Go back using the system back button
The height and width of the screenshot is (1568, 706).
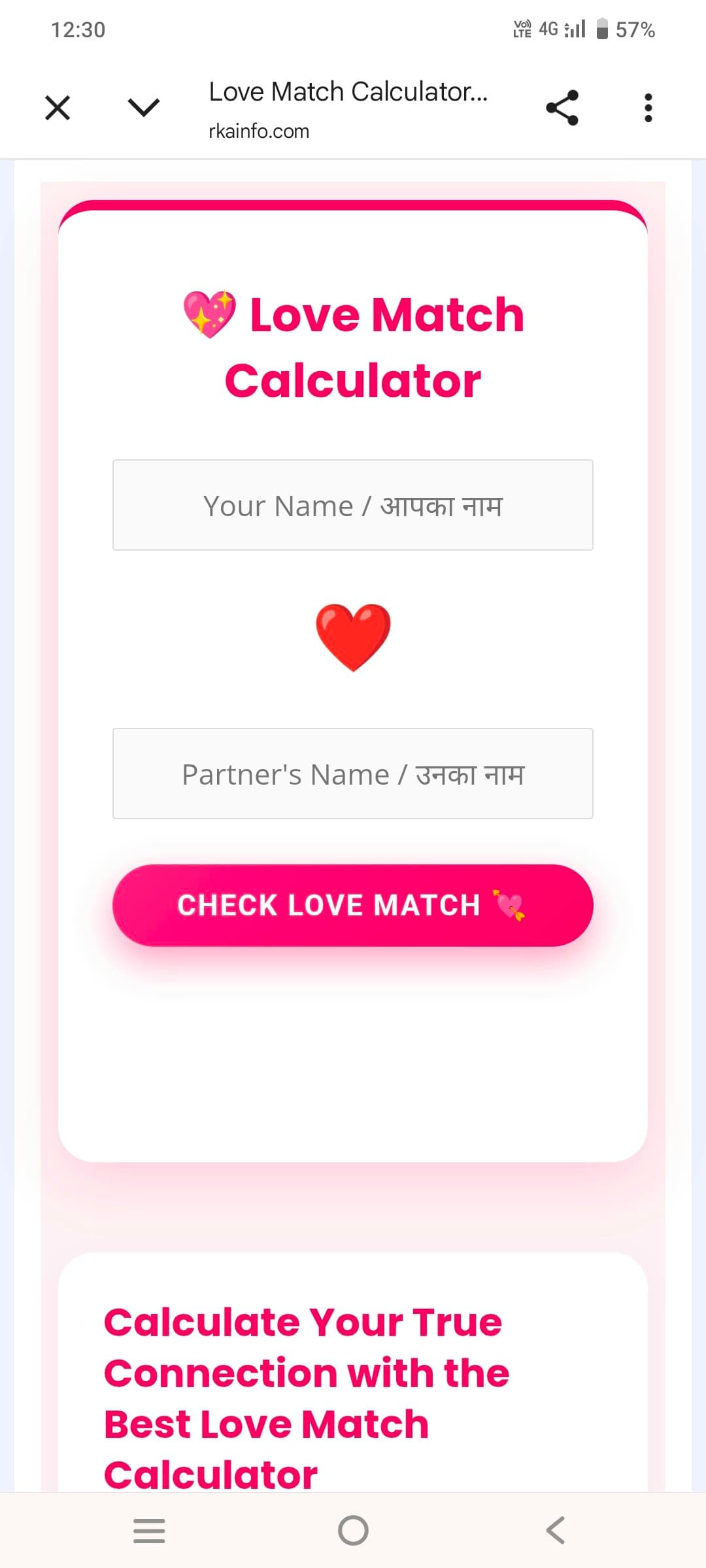coord(555,1530)
